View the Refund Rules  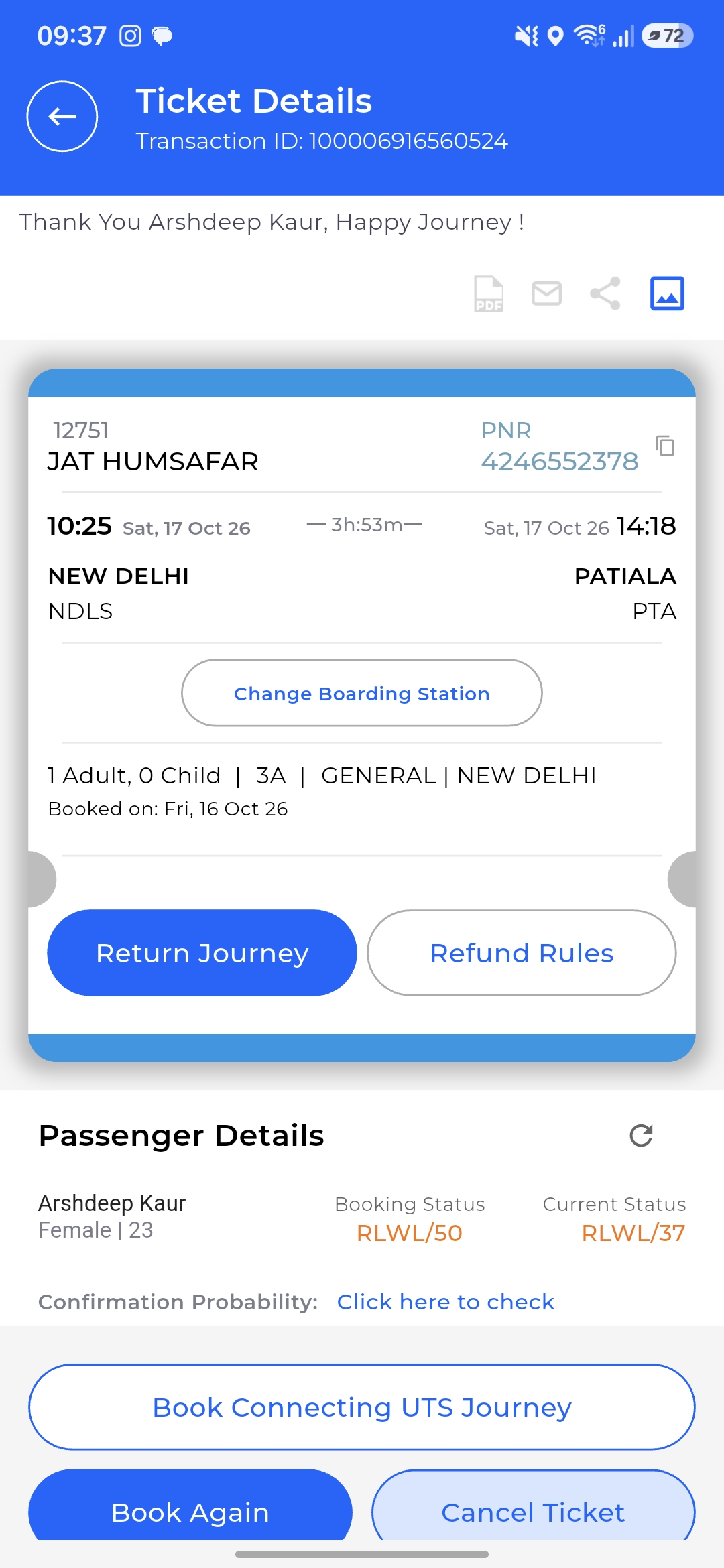pyautogui.click(x=522, y=953)
